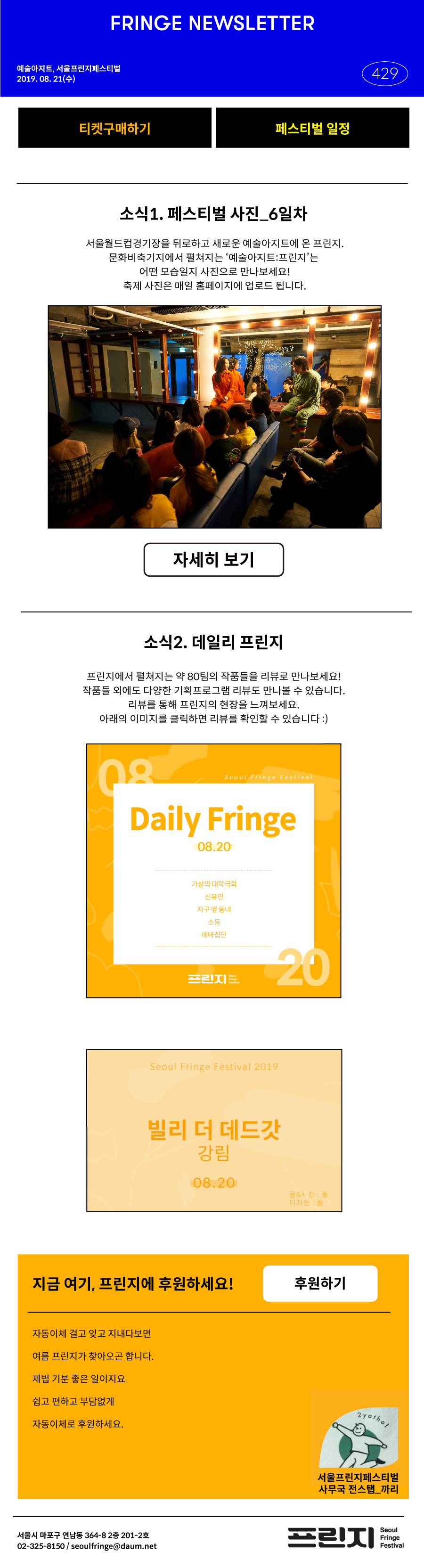This screenshot has width=424, height=1568.
Task: Open the 페스티벌 일정 schedule button
Action: click(x=312, y=128)
